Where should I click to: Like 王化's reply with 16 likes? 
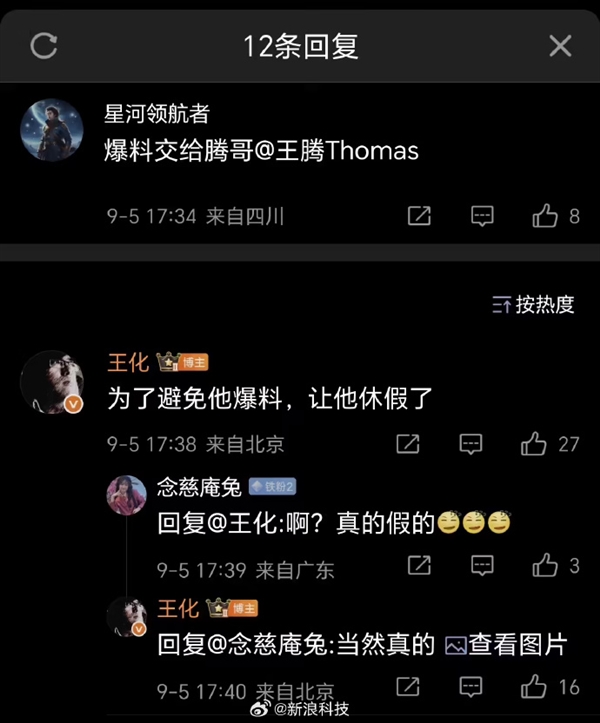(535, 688)
